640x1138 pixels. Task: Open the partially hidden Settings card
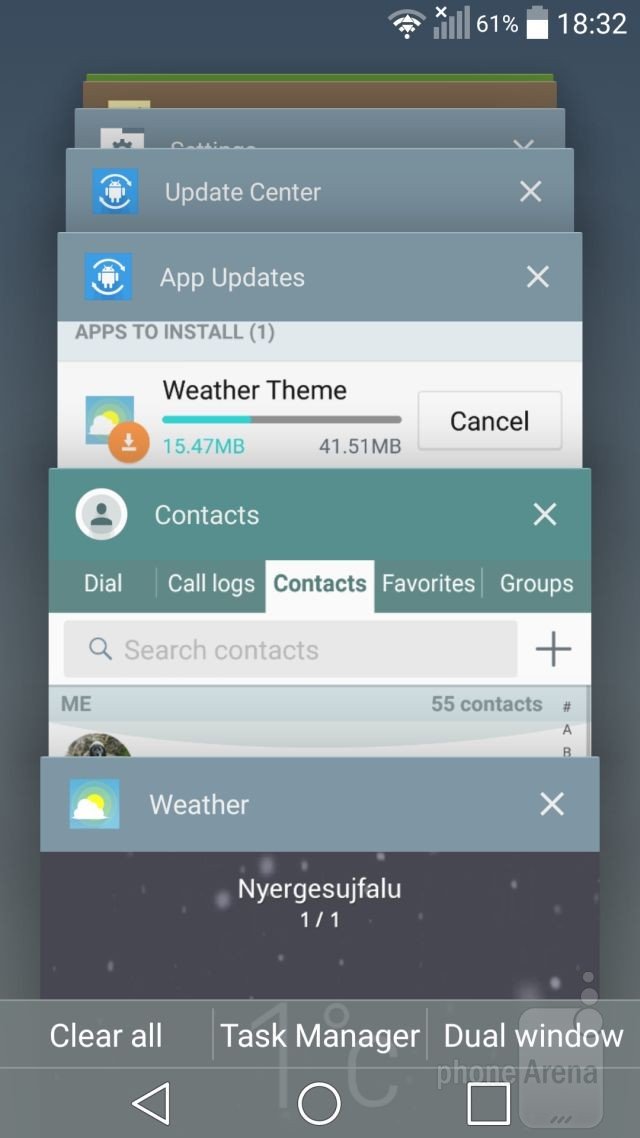click(x=320, y=129)
